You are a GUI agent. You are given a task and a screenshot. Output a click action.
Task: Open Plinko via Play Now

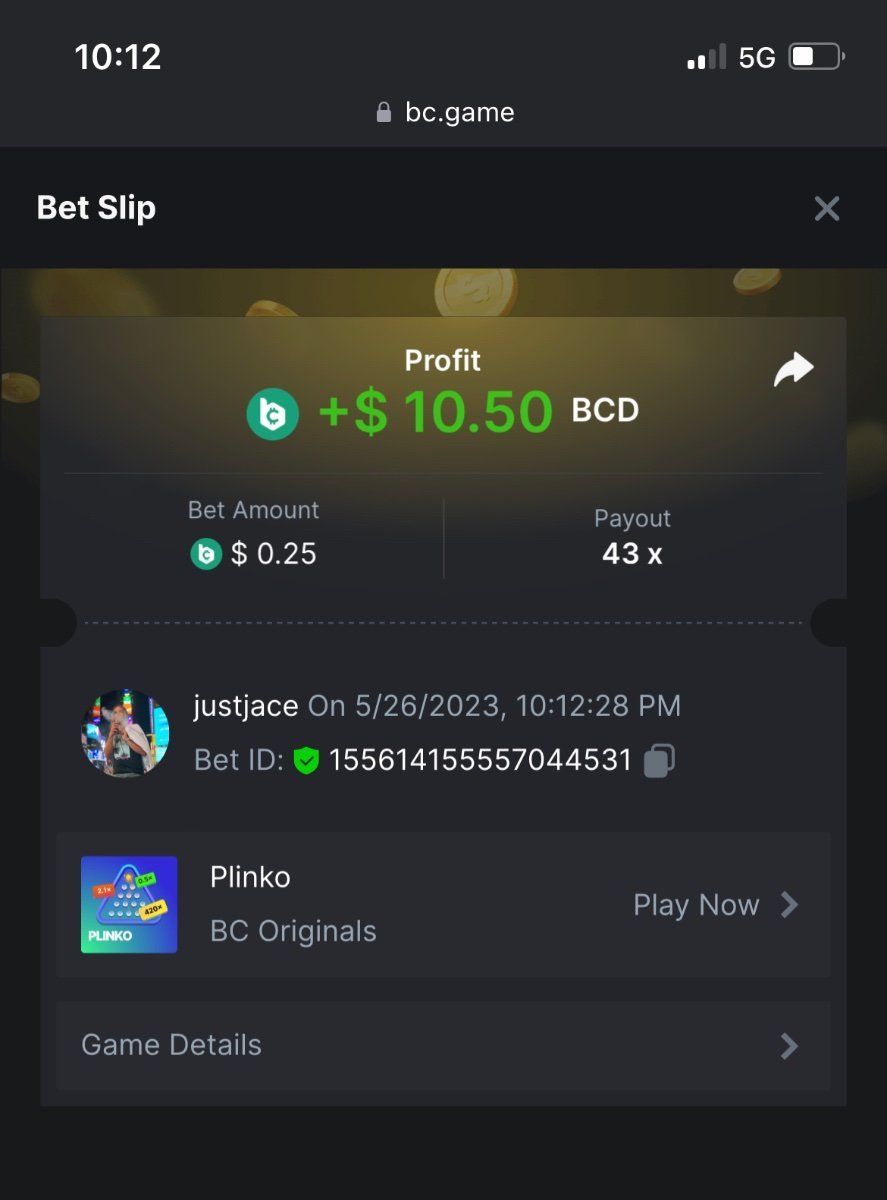click(715, 905)
